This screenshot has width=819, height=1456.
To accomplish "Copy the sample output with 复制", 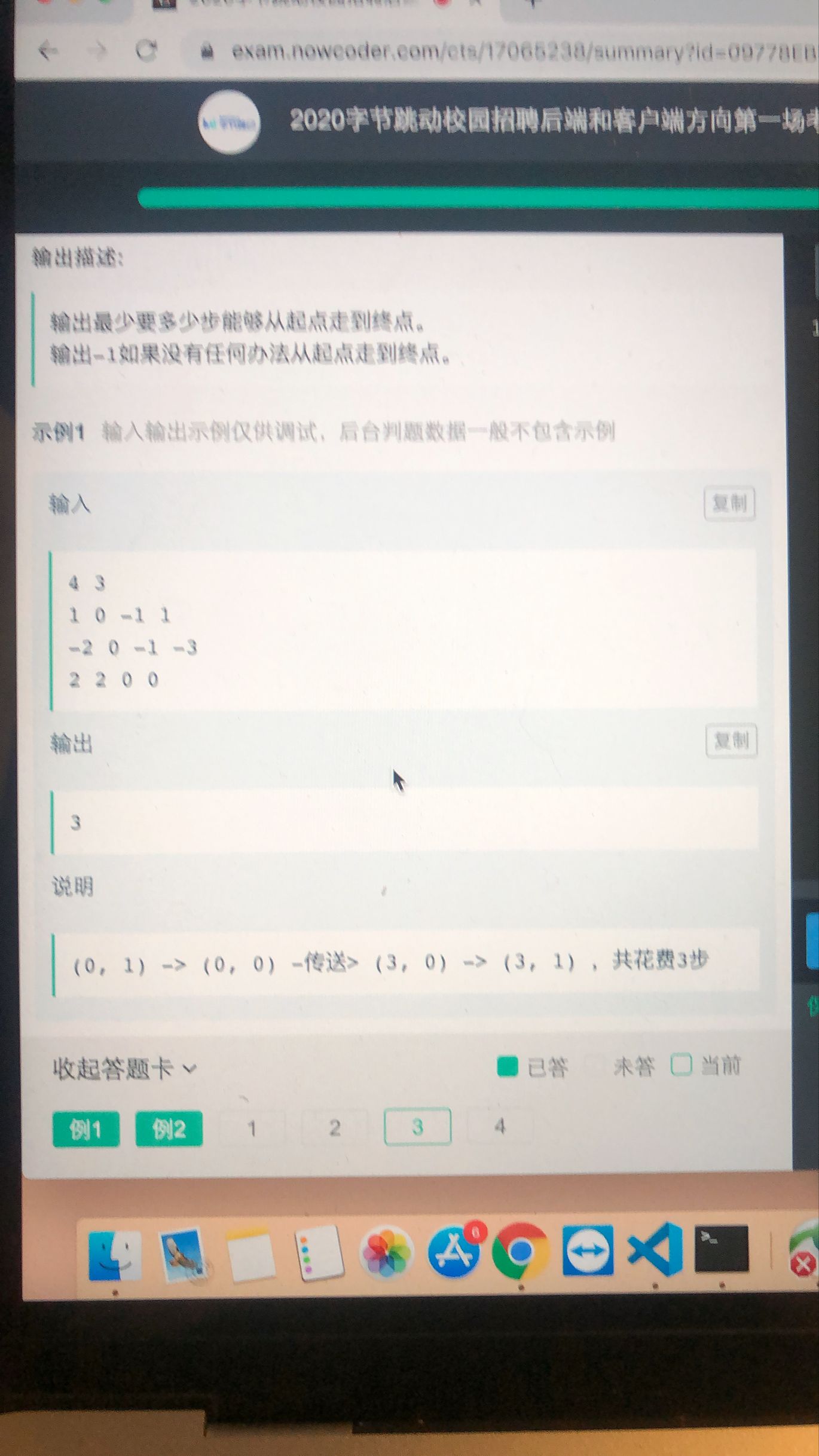I will pyautogui.click(x=731, y=741).
